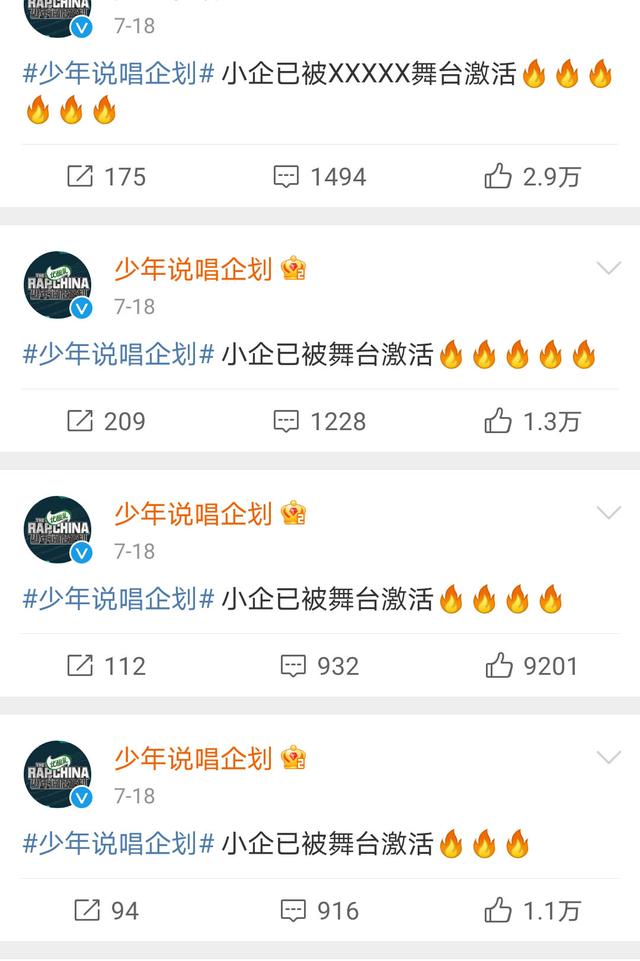Expand the chevron menu on the four-flame post
Screen dimensions: 640x961
(x=608, y=513)
